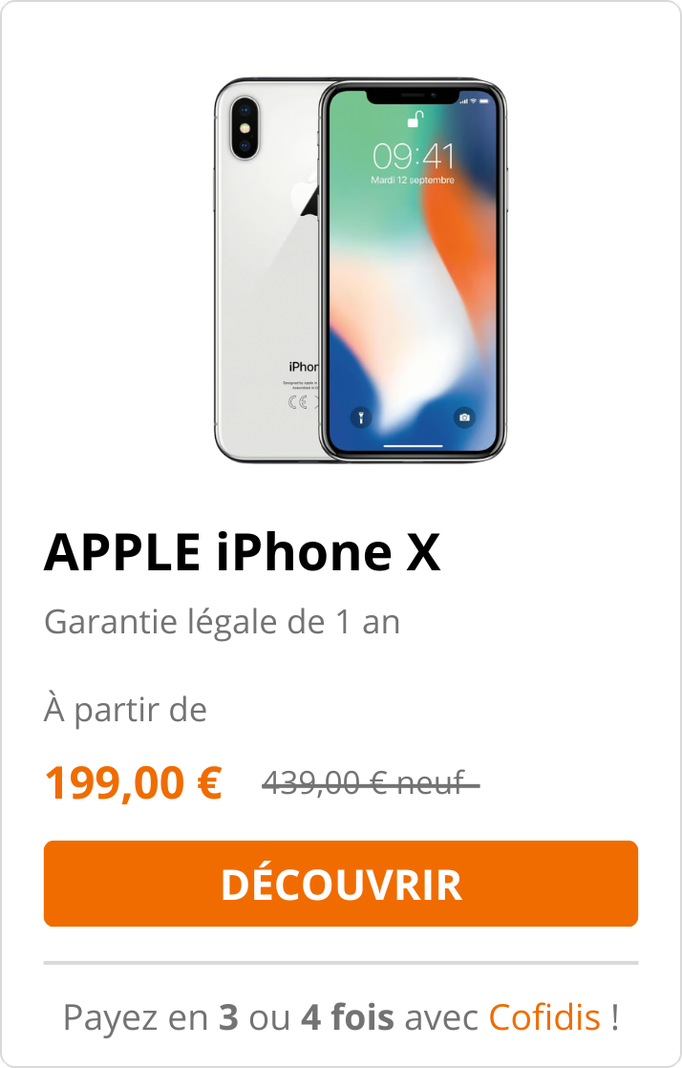The image size is (682, 1068).
Task: Tap the DÉCOUVRIR button
Action: coord(340,884)
